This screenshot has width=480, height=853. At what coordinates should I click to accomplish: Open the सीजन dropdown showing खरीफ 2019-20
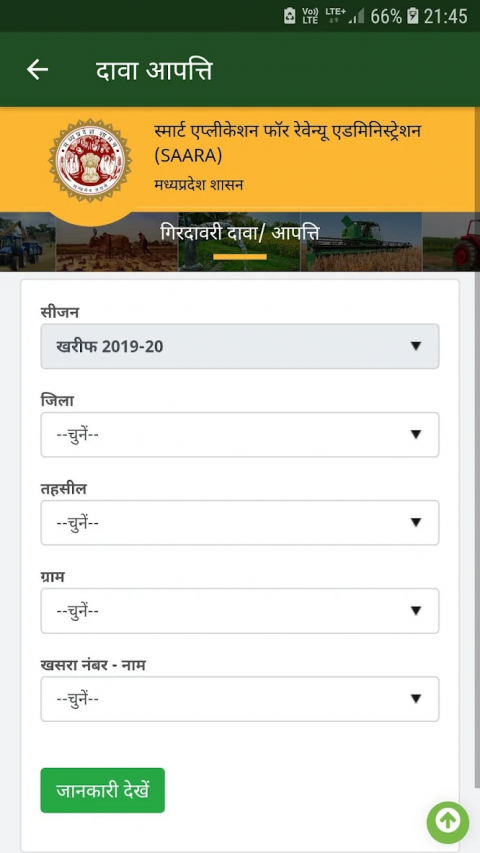(239, 346)
